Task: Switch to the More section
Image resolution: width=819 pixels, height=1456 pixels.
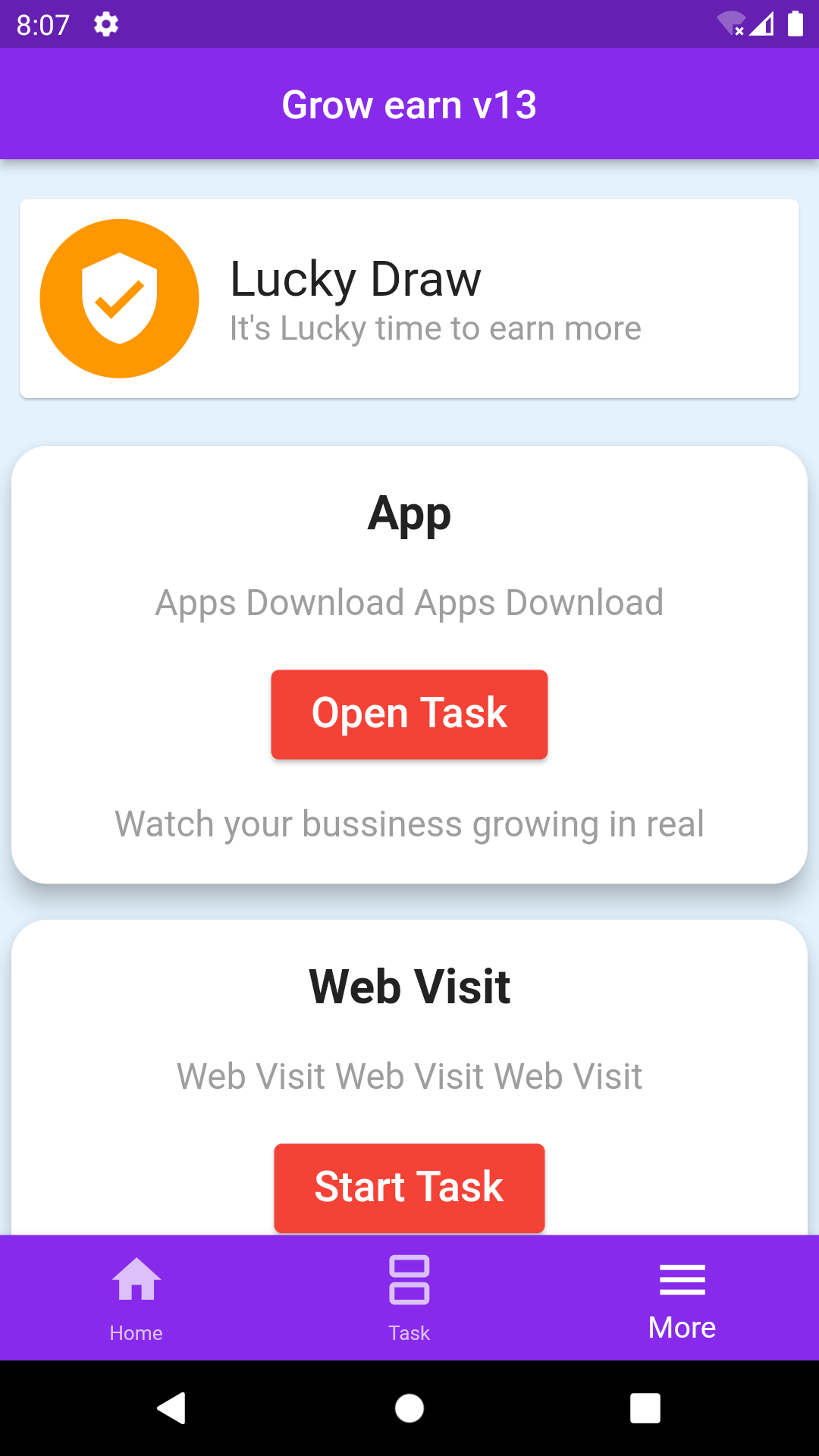Action: pyautogui.click(x=681, y=1298)
